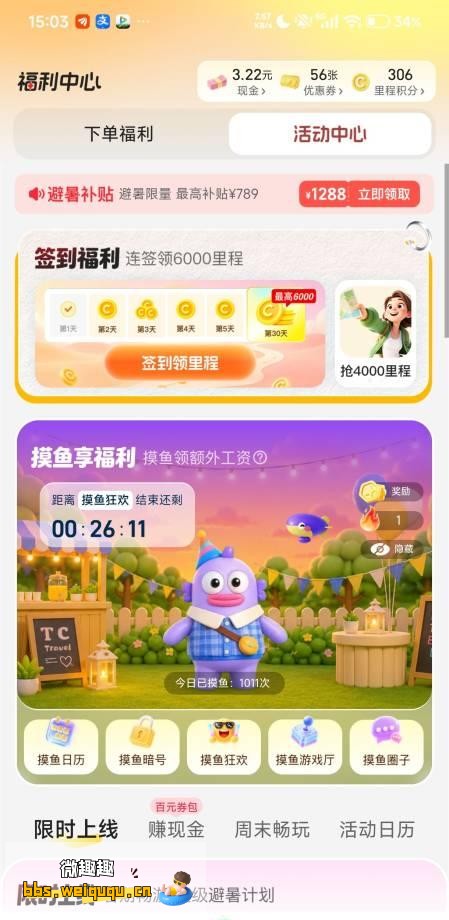
Task: Open 摸鱼日历
Action: click(61, 747)
